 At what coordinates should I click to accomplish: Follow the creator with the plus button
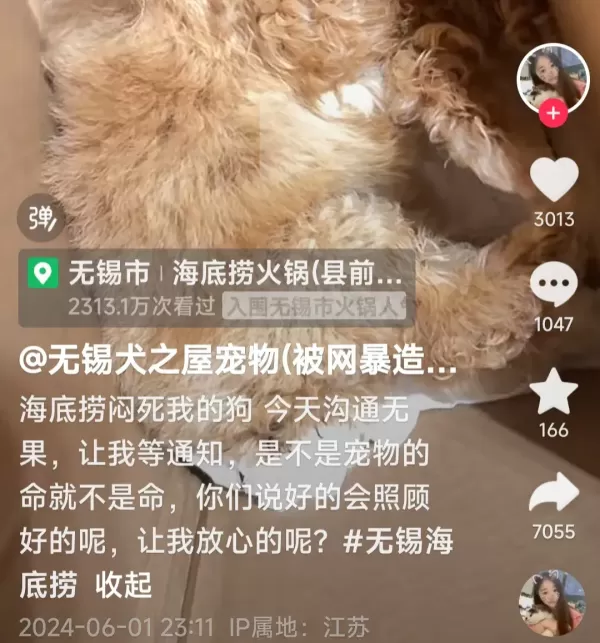(x=553, y=113)
